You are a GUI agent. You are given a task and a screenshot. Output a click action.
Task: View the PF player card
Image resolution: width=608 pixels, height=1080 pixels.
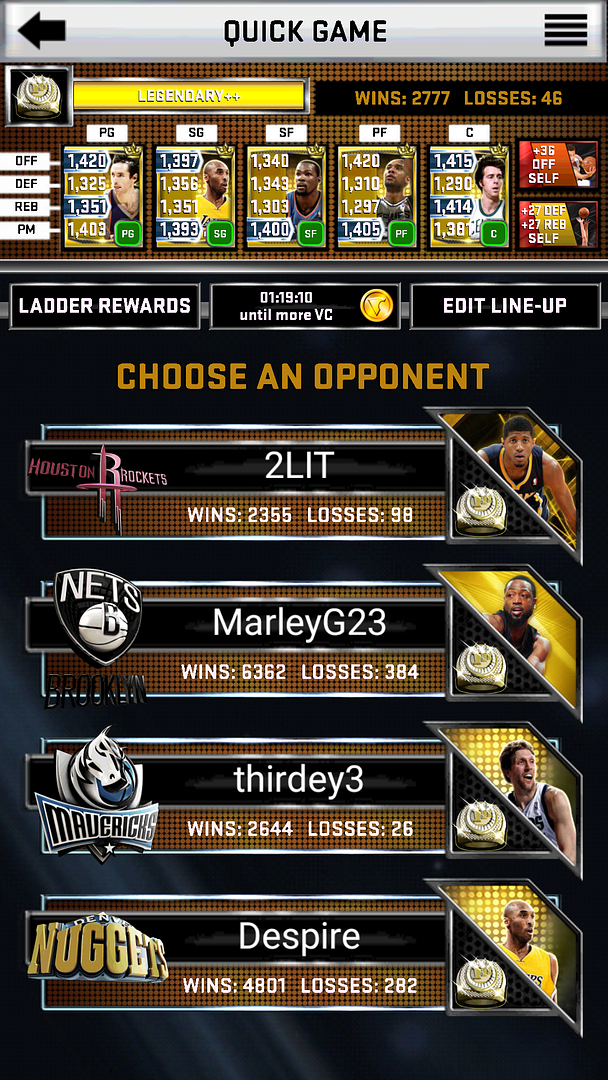coord(377,197)
